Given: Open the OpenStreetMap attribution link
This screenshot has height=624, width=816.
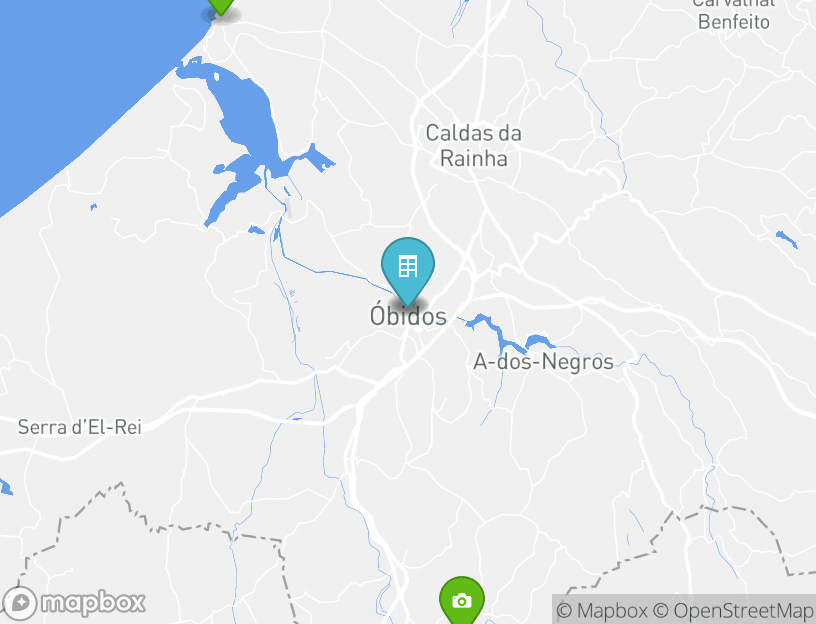Looking at the screenshot, I should coord(733,610).
